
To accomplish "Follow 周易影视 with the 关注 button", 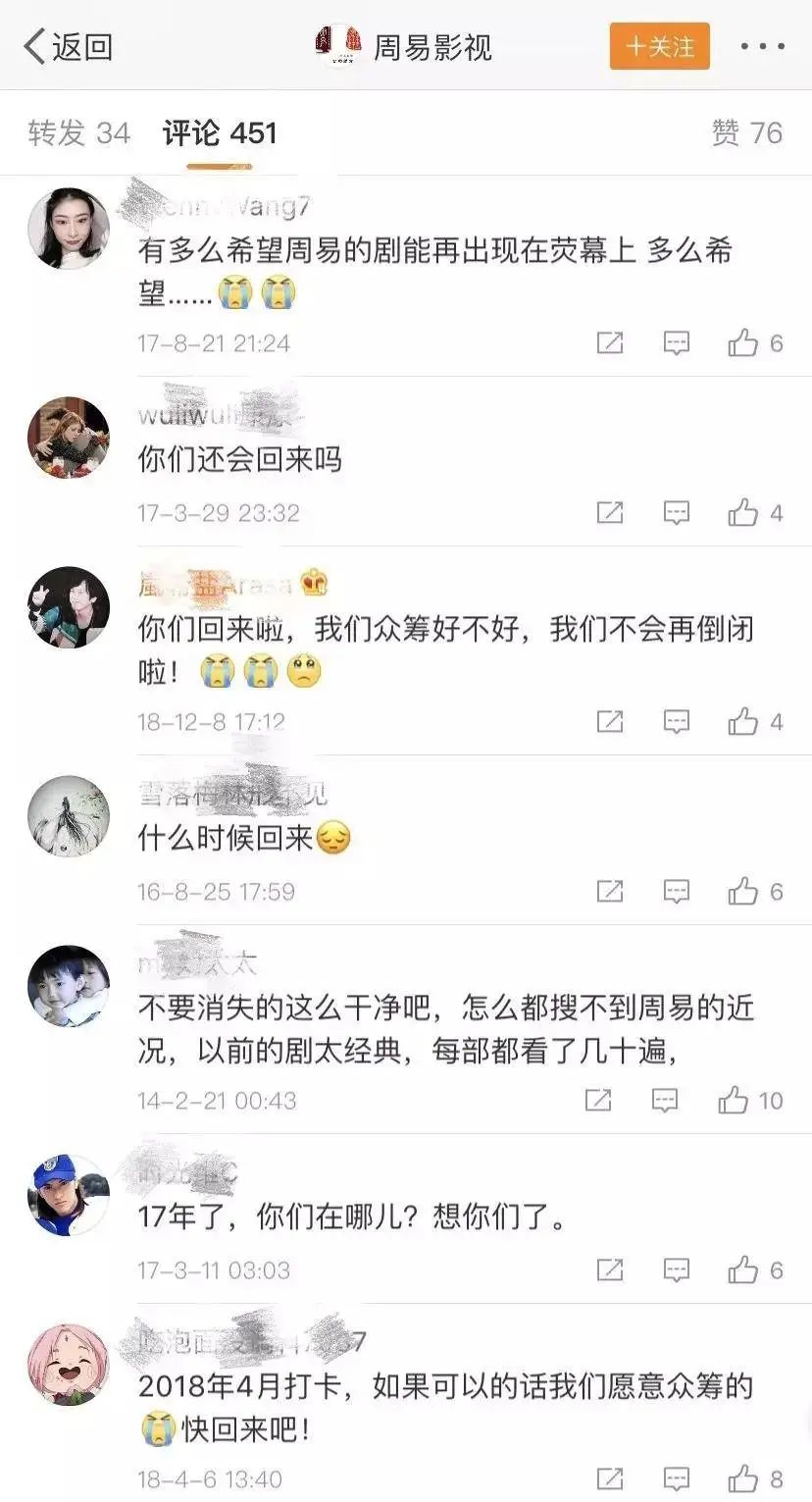I will click(659, 46).
